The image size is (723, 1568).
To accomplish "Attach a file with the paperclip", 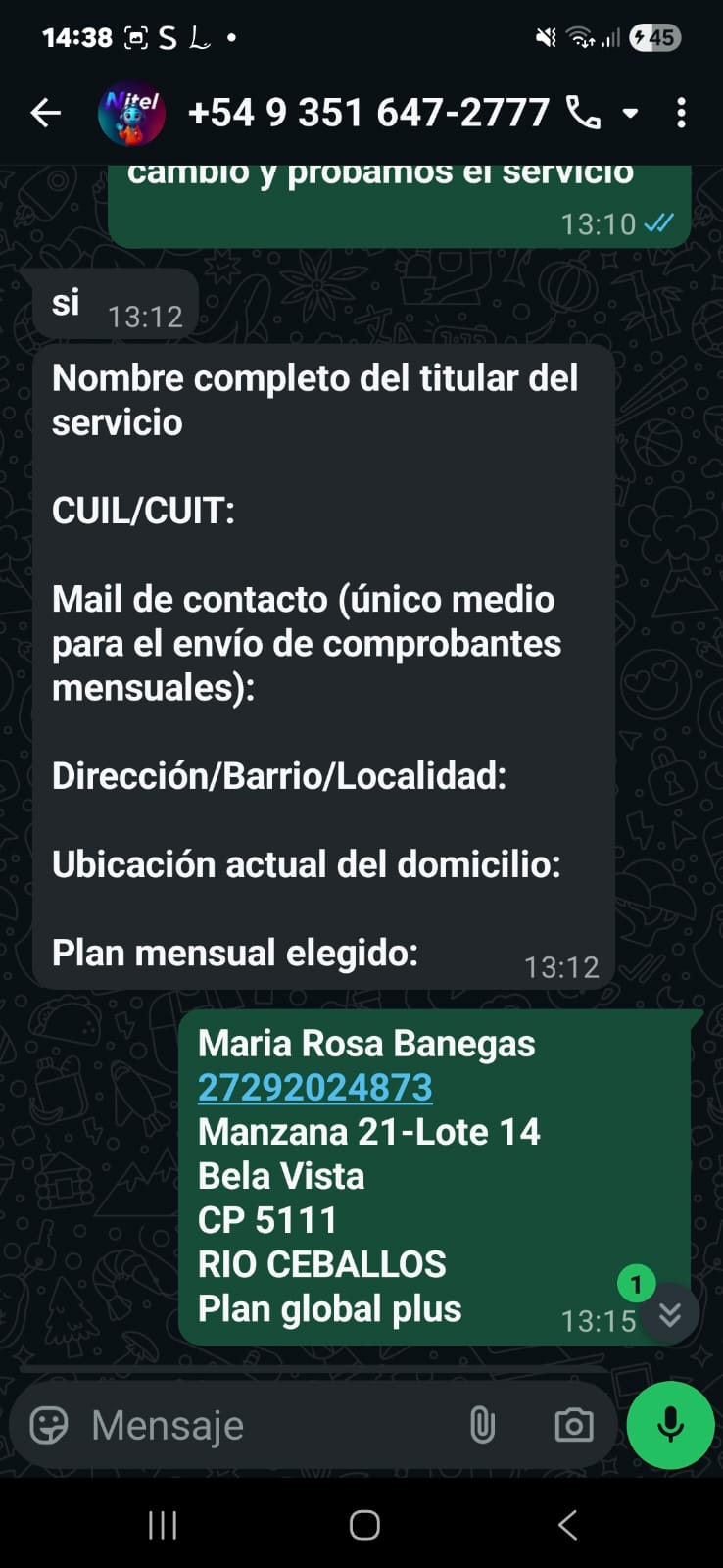I will [482, 1425].
